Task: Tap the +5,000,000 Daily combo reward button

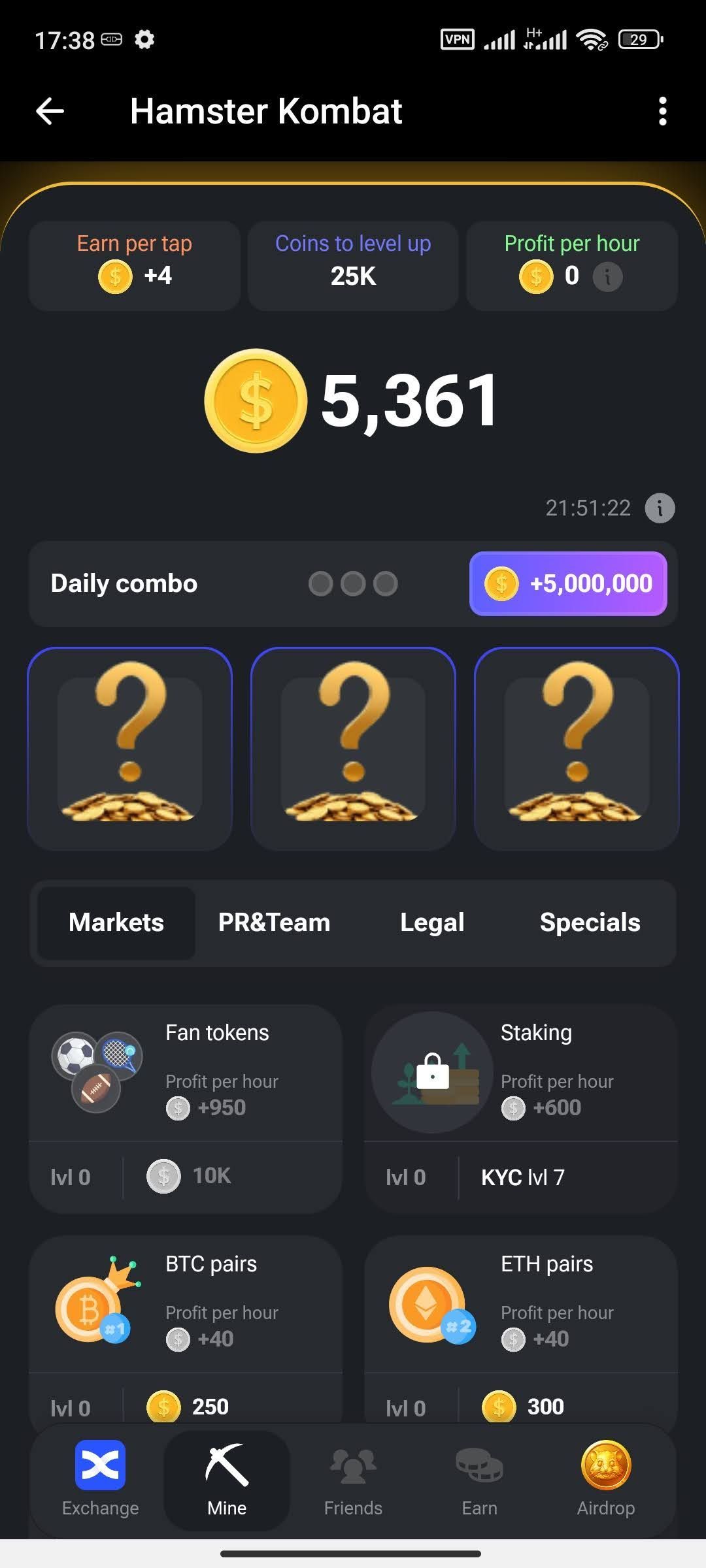Action: (567, 583)
